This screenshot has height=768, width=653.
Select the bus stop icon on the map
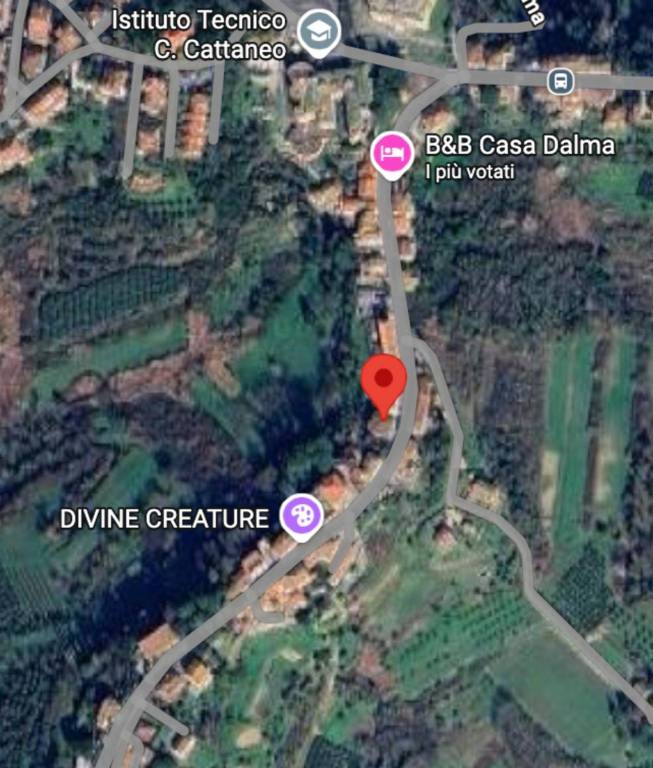click(561, 79)
